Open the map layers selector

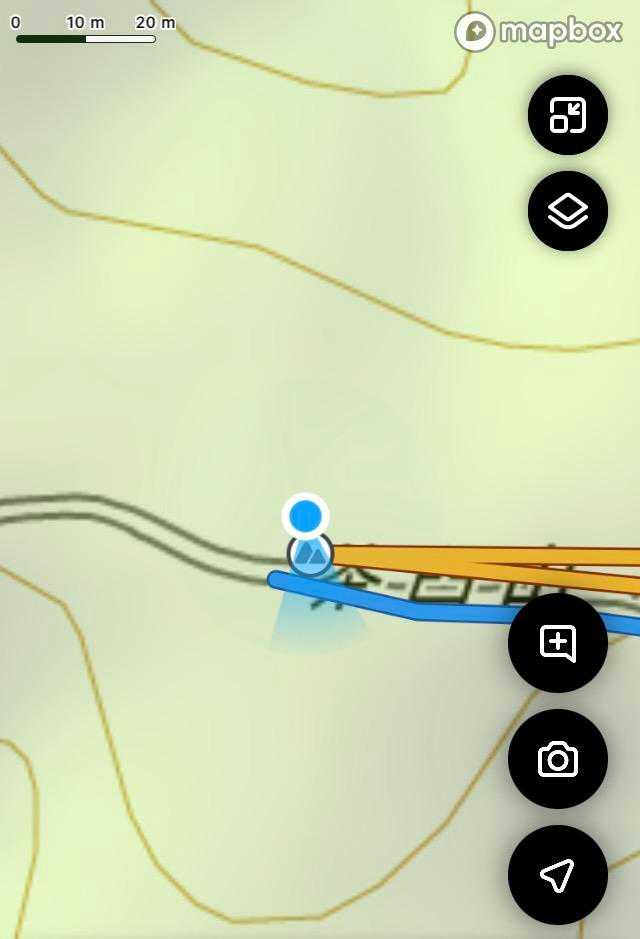point(568,211)
